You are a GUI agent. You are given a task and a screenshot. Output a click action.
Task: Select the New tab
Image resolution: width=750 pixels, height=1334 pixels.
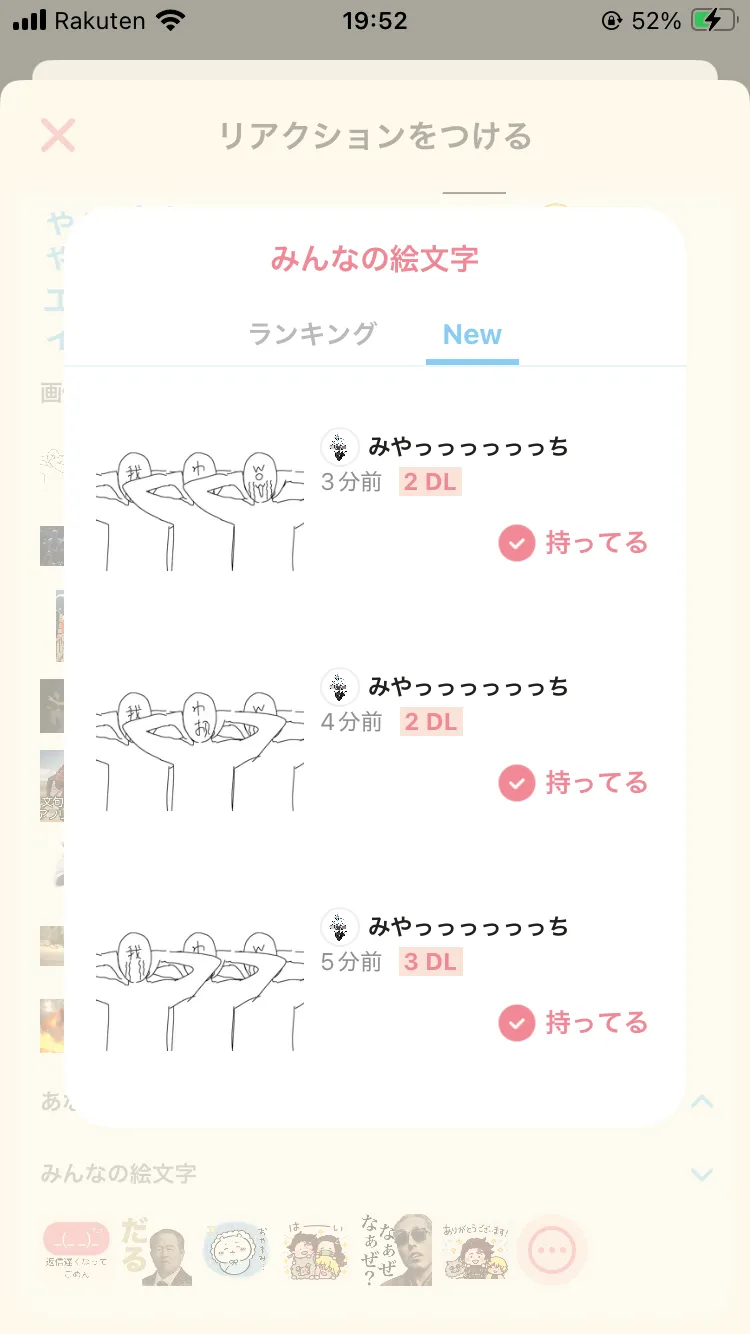click(x=472, y=335)
